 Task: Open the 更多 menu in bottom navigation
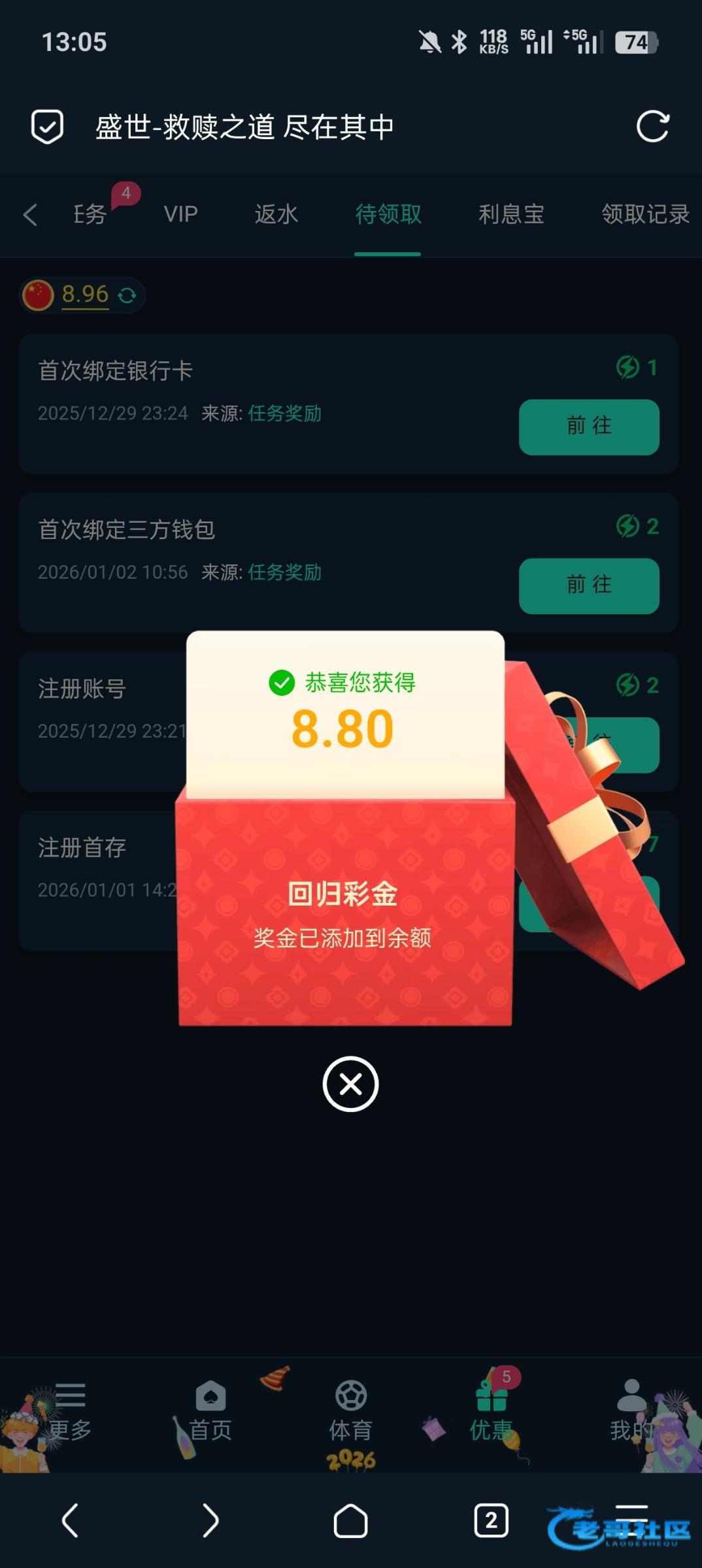(70, 1411)
